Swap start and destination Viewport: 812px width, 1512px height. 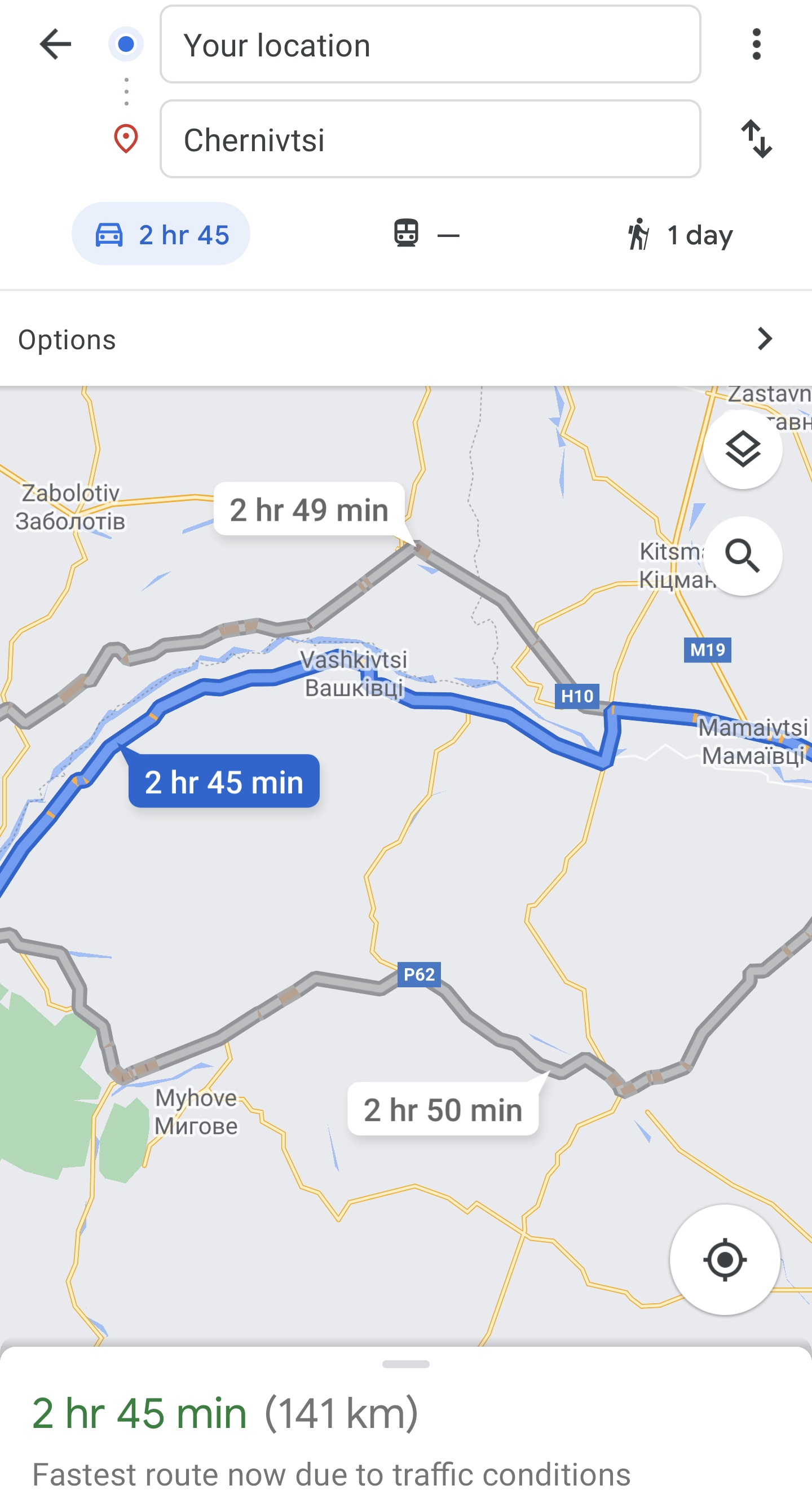click(756, 139)
